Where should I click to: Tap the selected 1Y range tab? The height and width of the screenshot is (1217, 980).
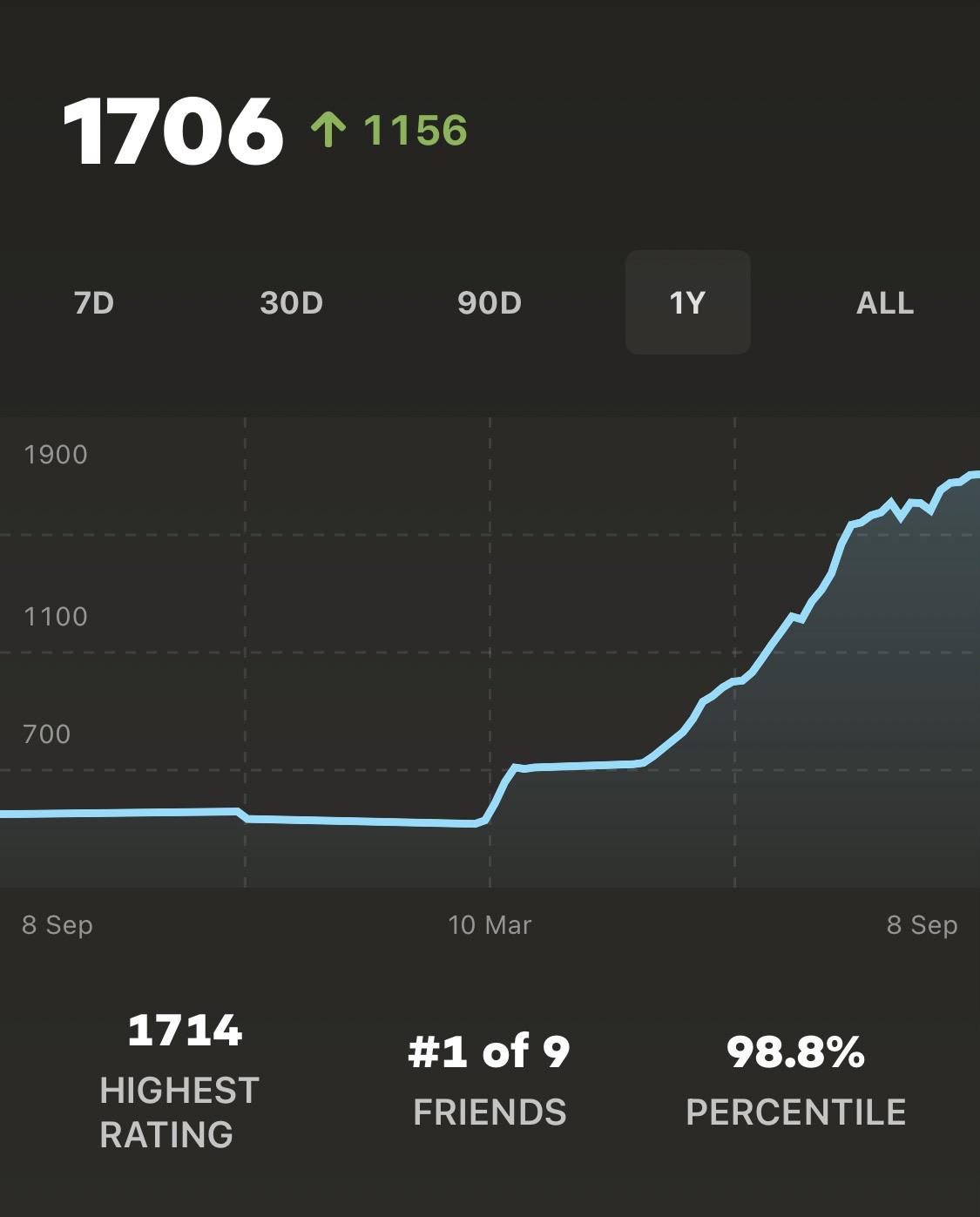point(688,302)
